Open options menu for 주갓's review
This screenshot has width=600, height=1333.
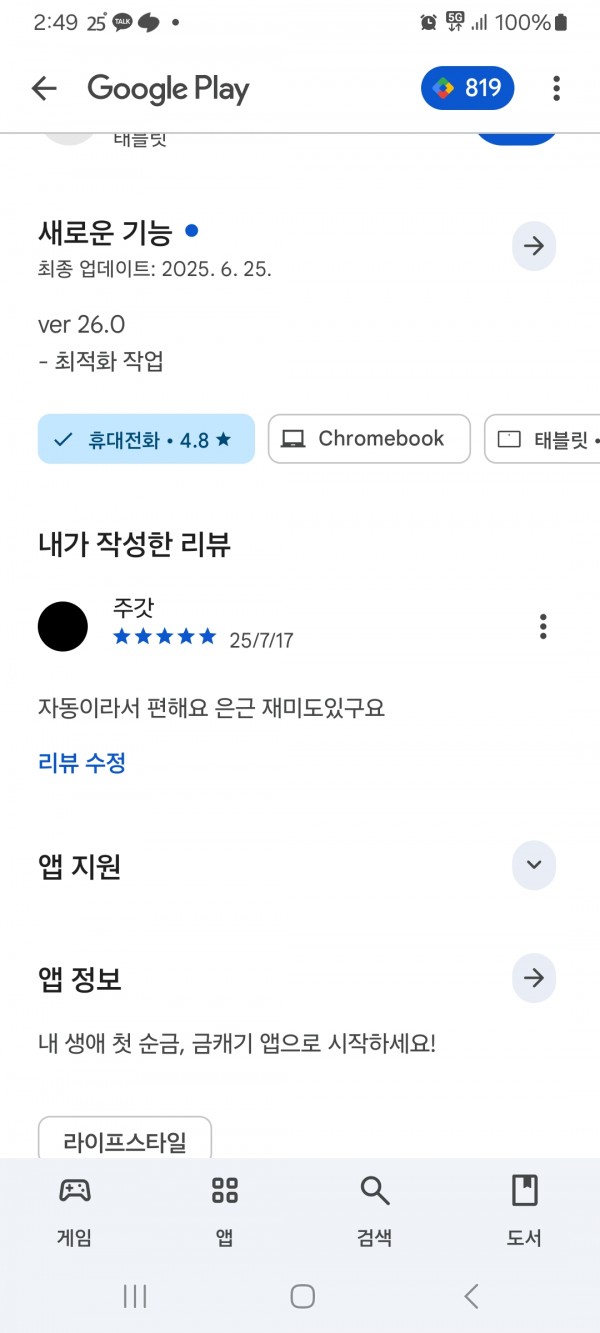[x=543, y=626]
